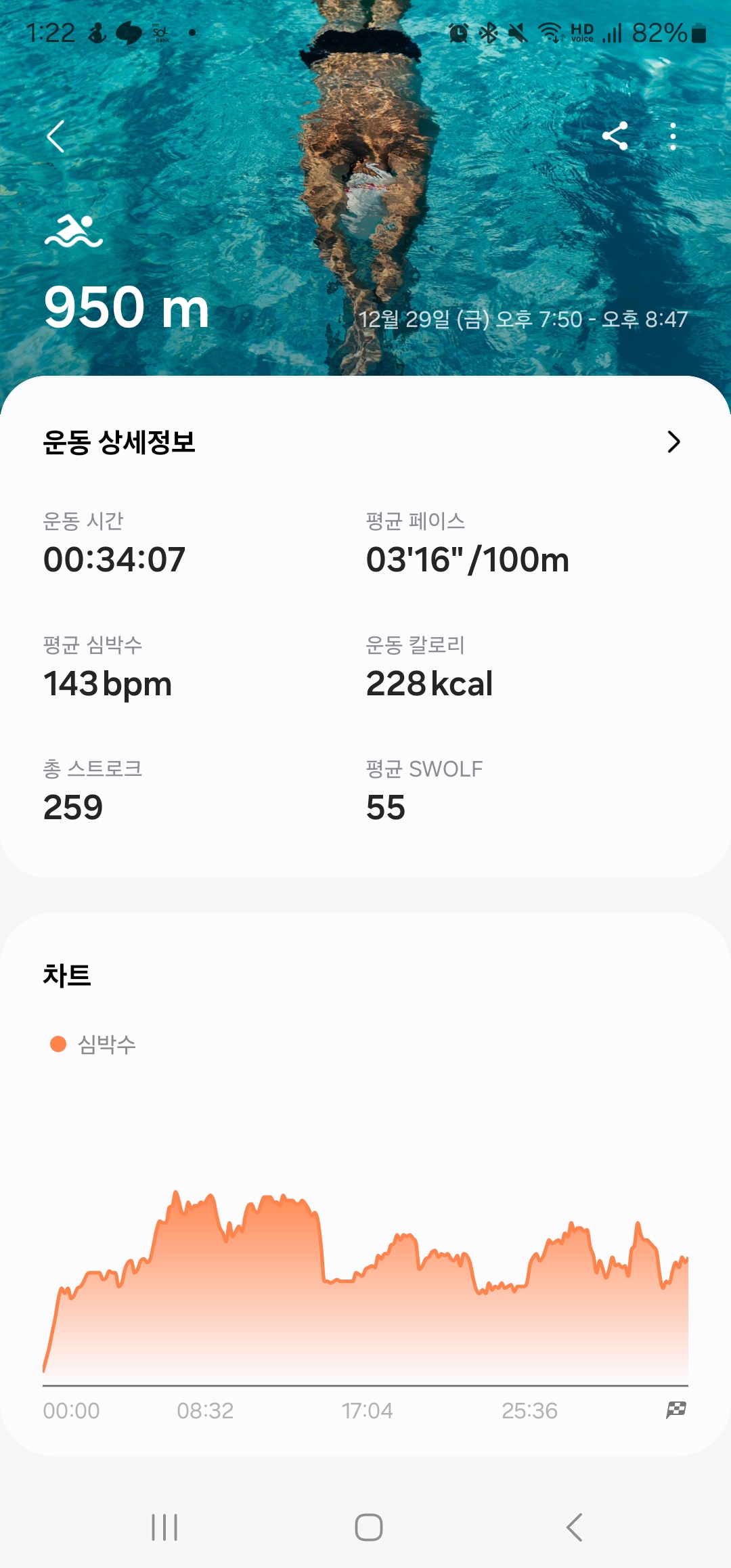Viewport: 731px width, 1568px height.
Task: Open recent apps from navigation bar
Action: (x=164, y=1527)
